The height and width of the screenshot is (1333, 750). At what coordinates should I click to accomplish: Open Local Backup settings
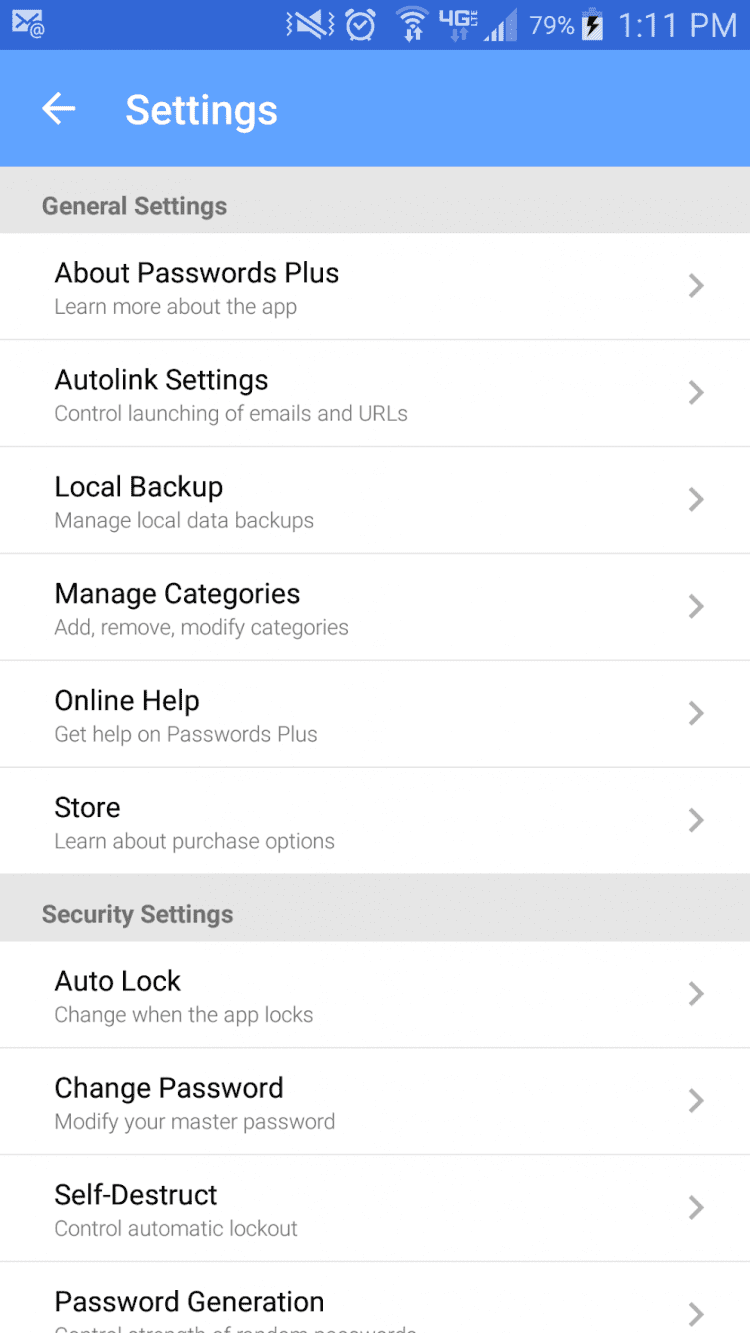(374, 501)
